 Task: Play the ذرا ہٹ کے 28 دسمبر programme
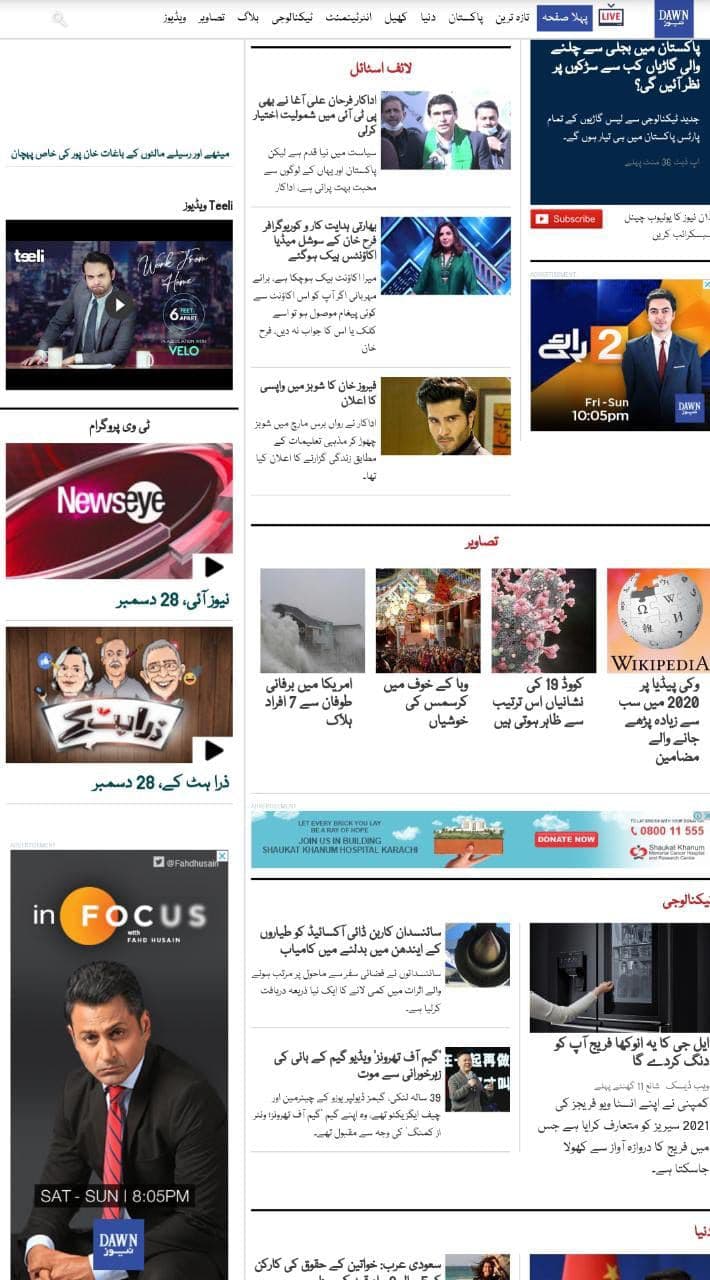118,695
